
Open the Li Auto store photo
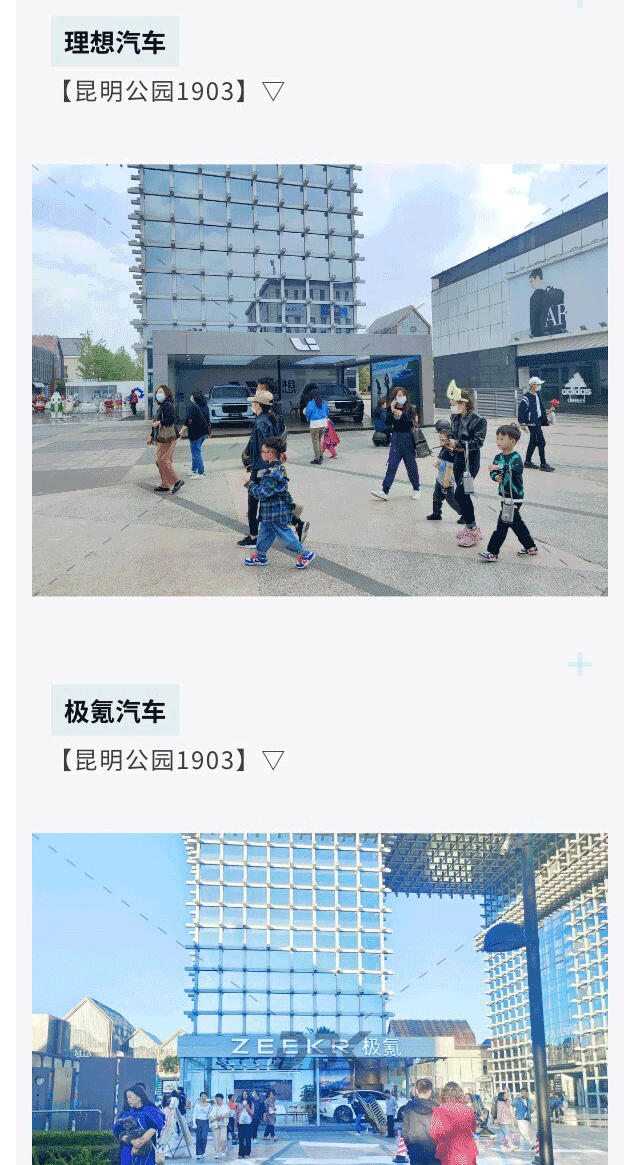[320, 380]
